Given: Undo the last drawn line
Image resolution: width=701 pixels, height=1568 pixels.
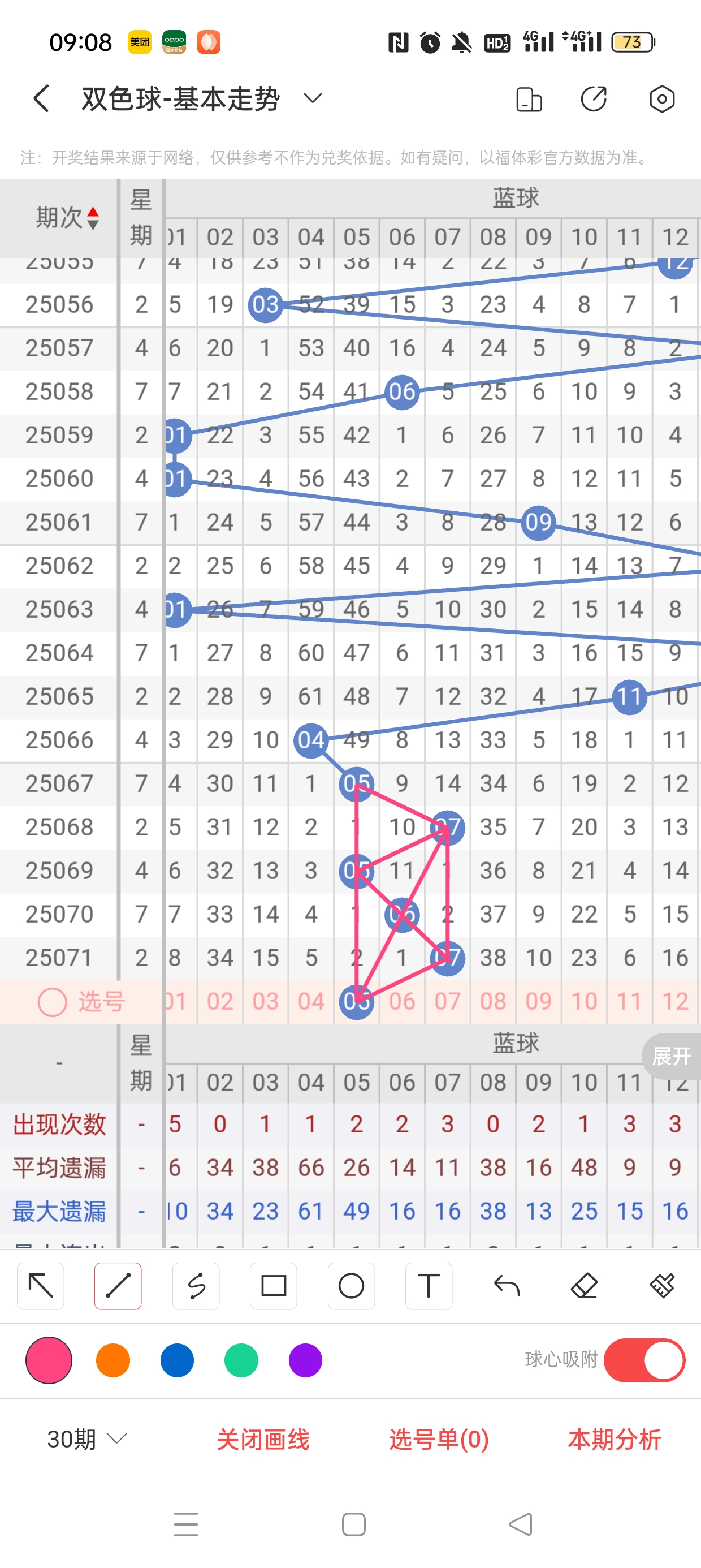Looking at the screenshot, I should 507,1286.
